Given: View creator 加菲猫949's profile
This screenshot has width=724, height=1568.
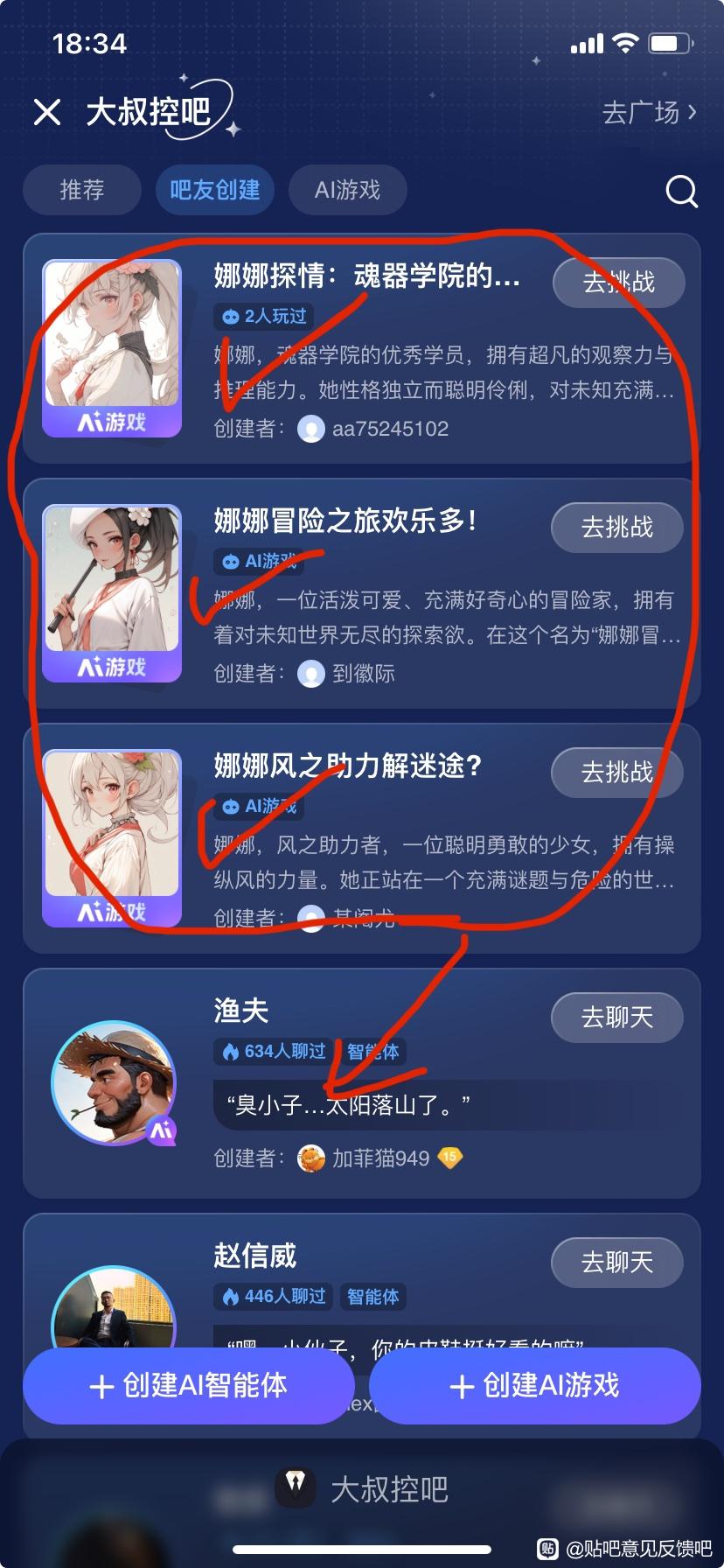Looking at the screenshot, I should [x=379, y=1158].
